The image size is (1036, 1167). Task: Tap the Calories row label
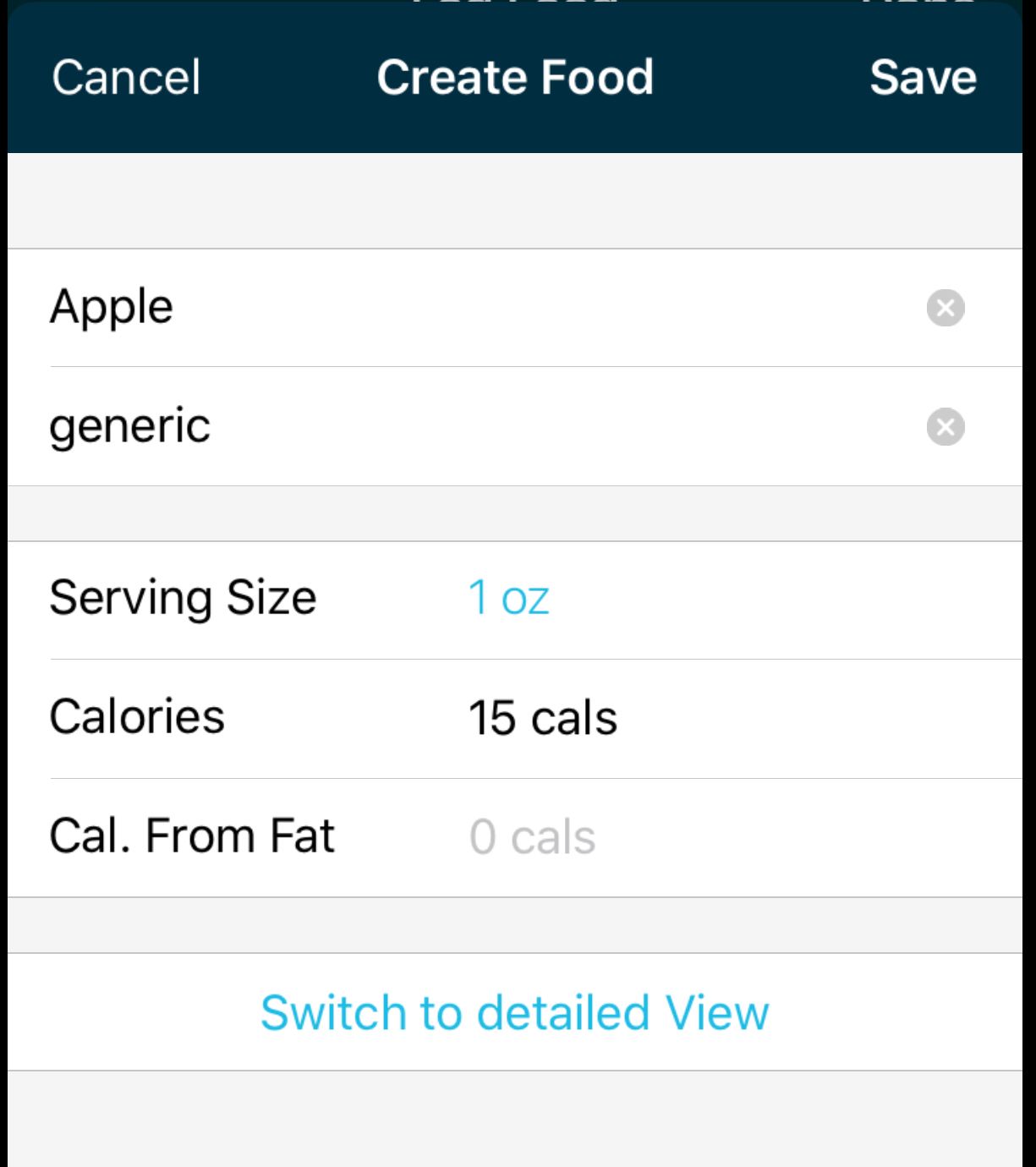(x=138, y=717)
